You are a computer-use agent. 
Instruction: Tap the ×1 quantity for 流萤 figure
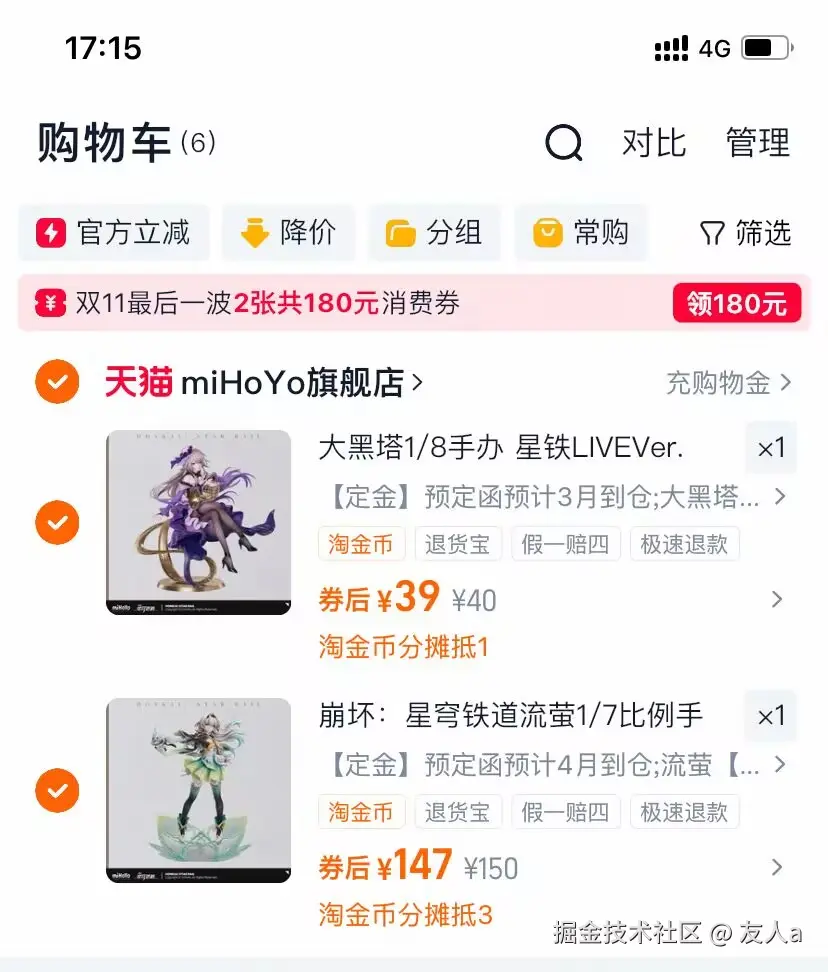pyautogui.click(x=770, y=717)
